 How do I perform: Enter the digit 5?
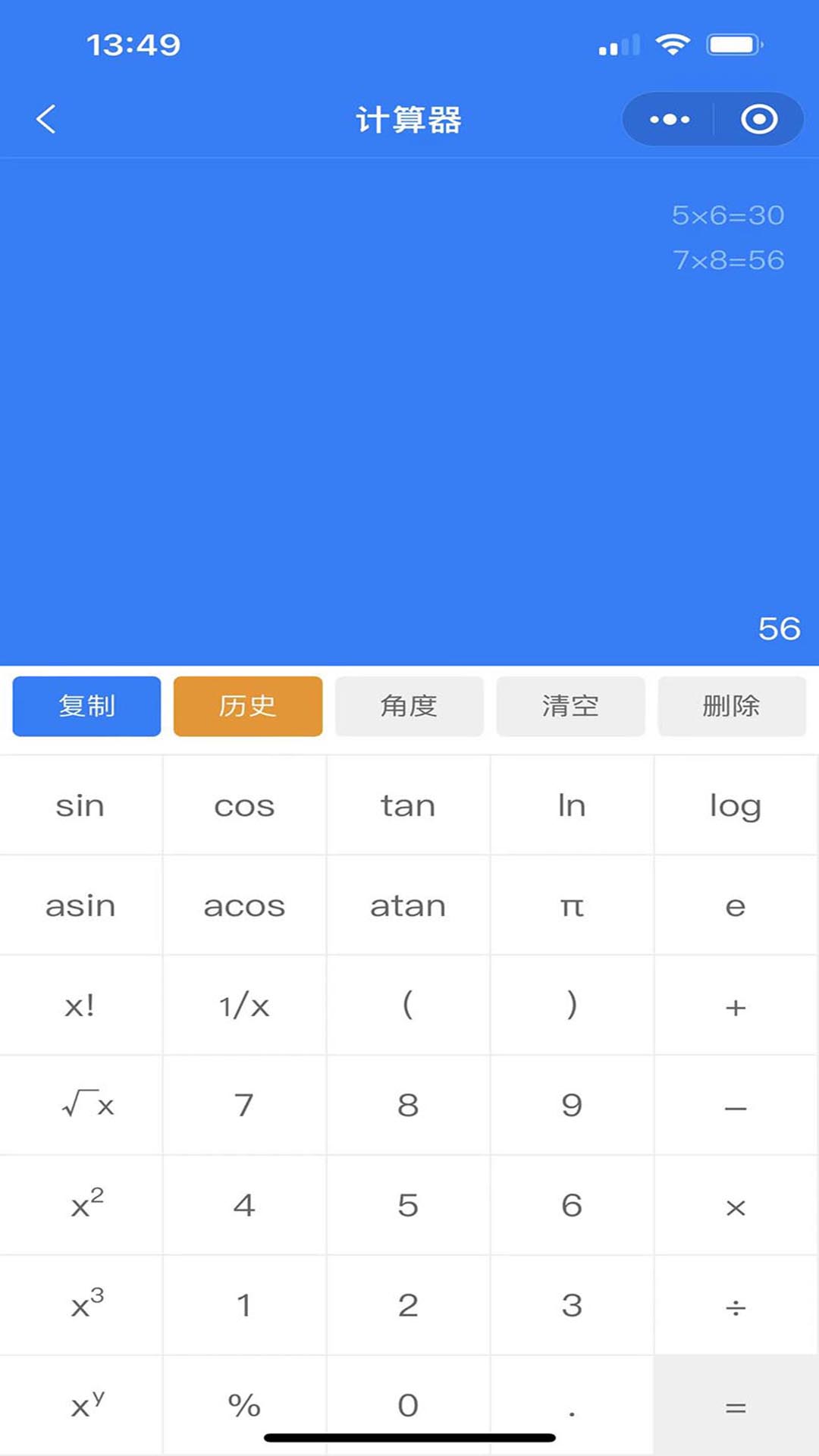pyautogui.click(x=408, y=1206)
